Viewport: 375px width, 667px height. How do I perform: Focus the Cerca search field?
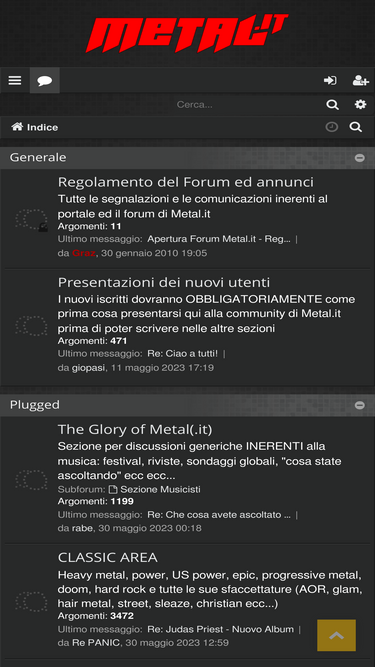tap(248, 105)
